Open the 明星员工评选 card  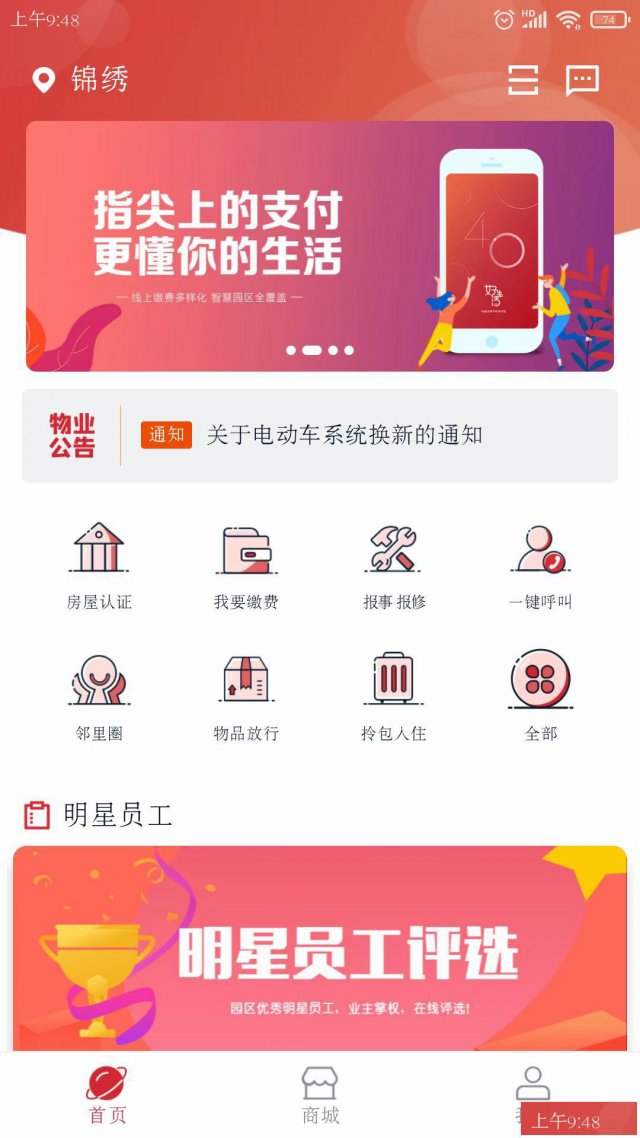click(x=320, y=948)
